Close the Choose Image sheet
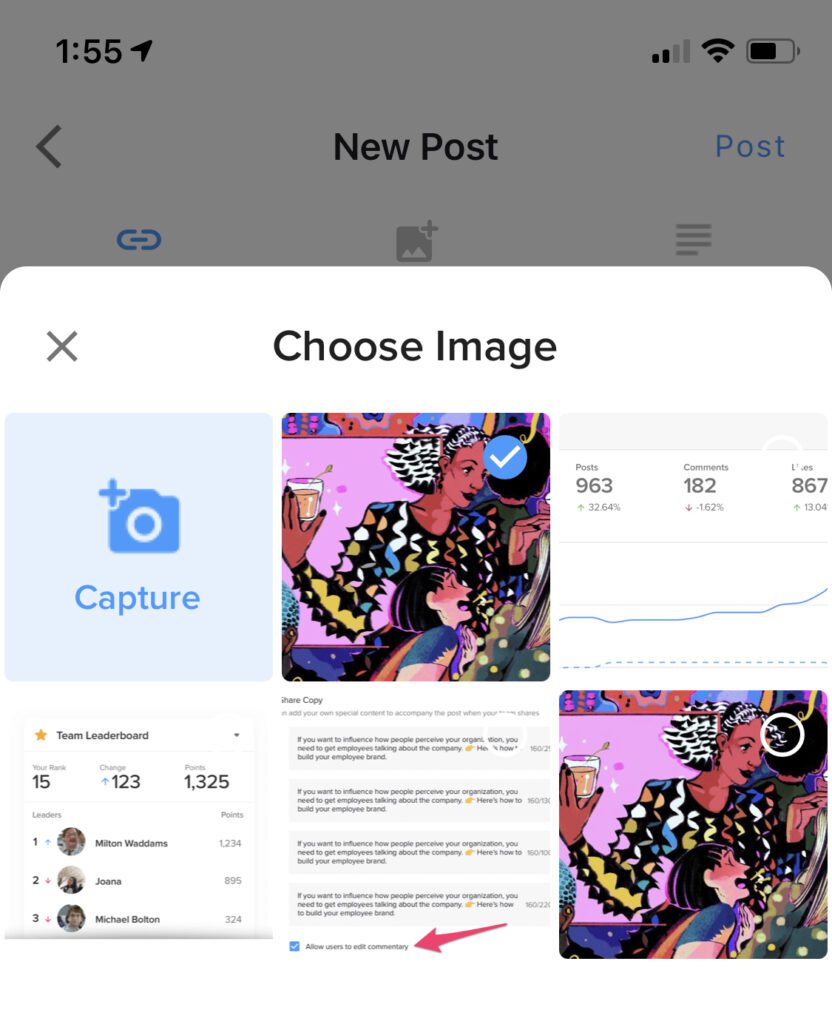832x1024 pixels. (62, 347)
